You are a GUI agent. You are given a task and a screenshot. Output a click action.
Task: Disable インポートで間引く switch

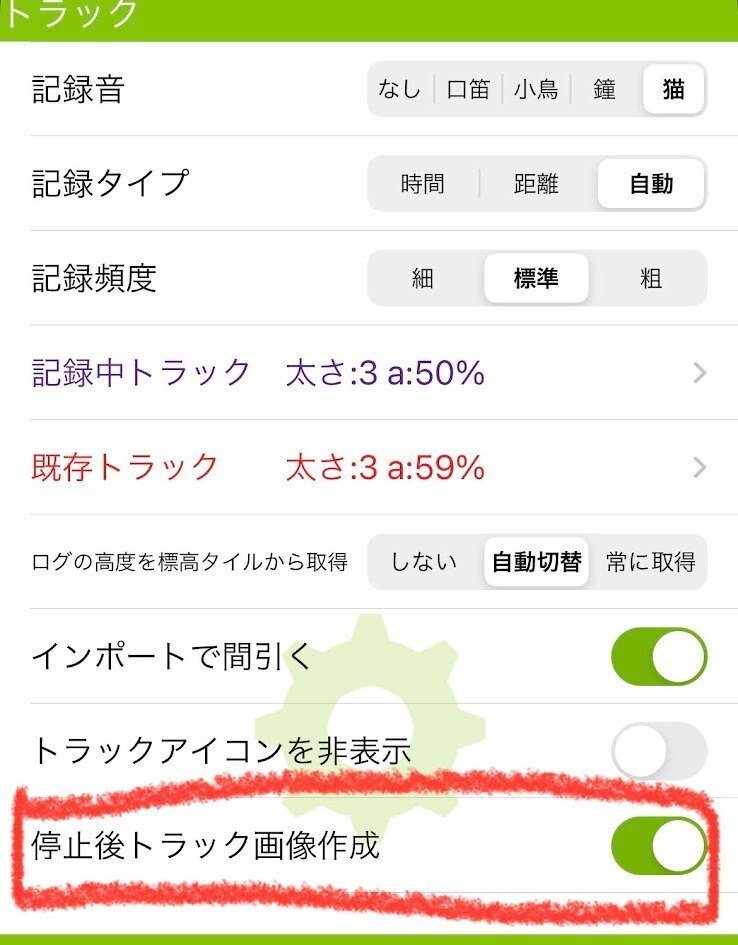tap(658, 657)
